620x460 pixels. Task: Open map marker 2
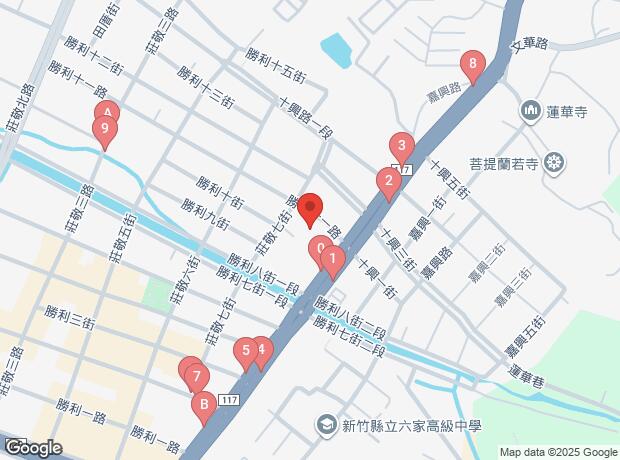386,182
